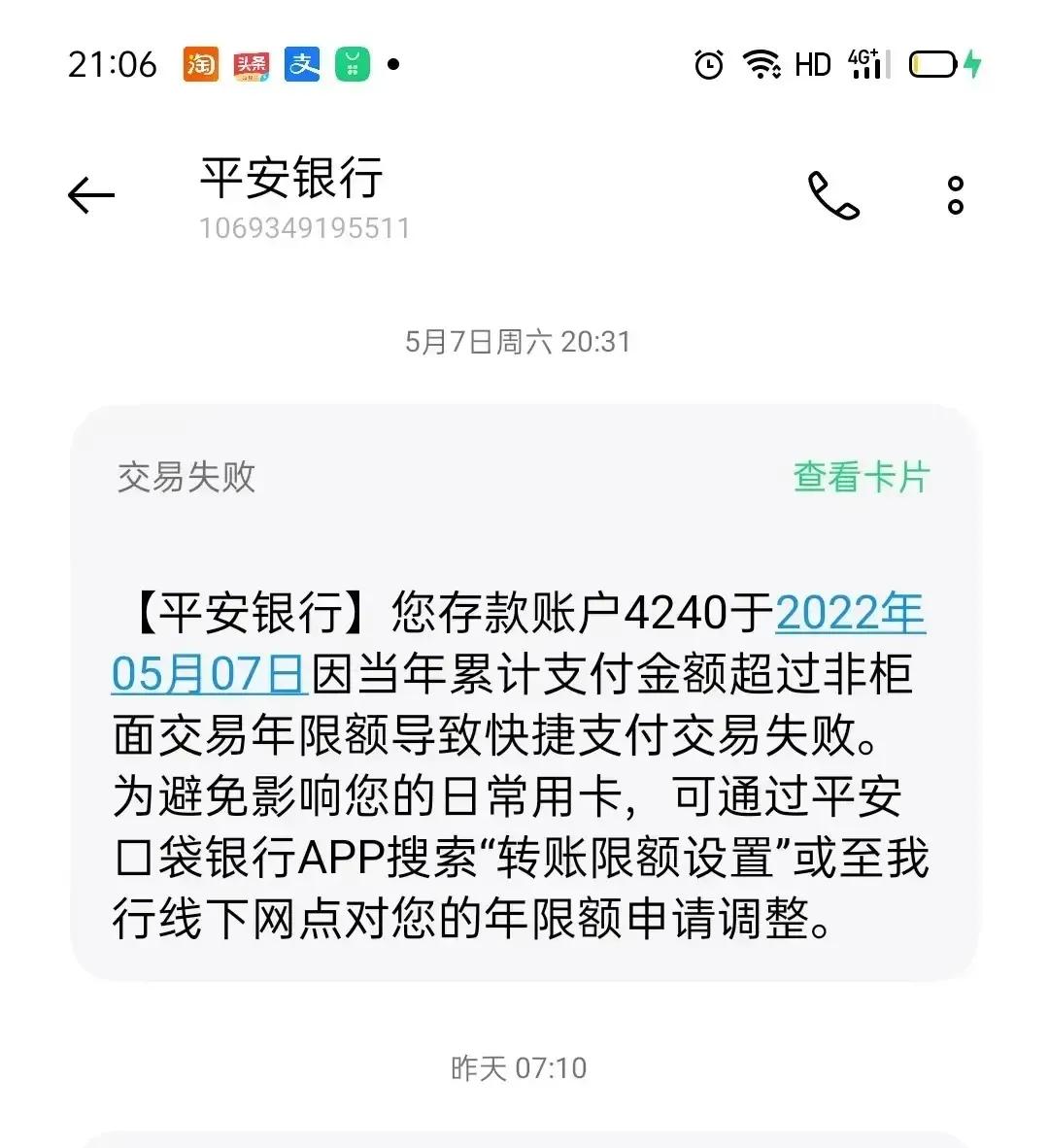The width and height of the screenshot is (1049, 1148).
Task: Tap the battery level indicator
Action: tap(933, 64)
